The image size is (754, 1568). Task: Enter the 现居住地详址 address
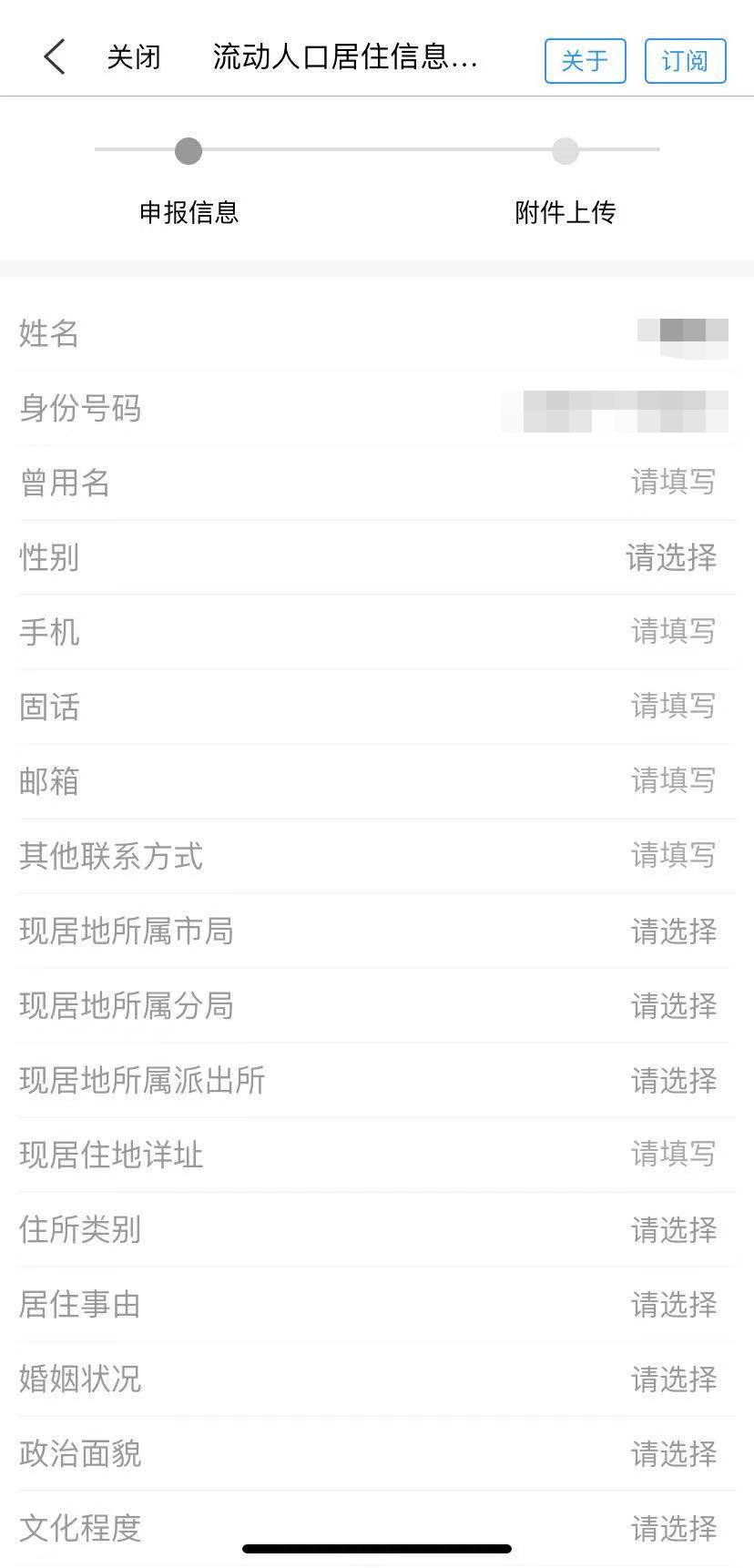click(x=672, y=1155)
